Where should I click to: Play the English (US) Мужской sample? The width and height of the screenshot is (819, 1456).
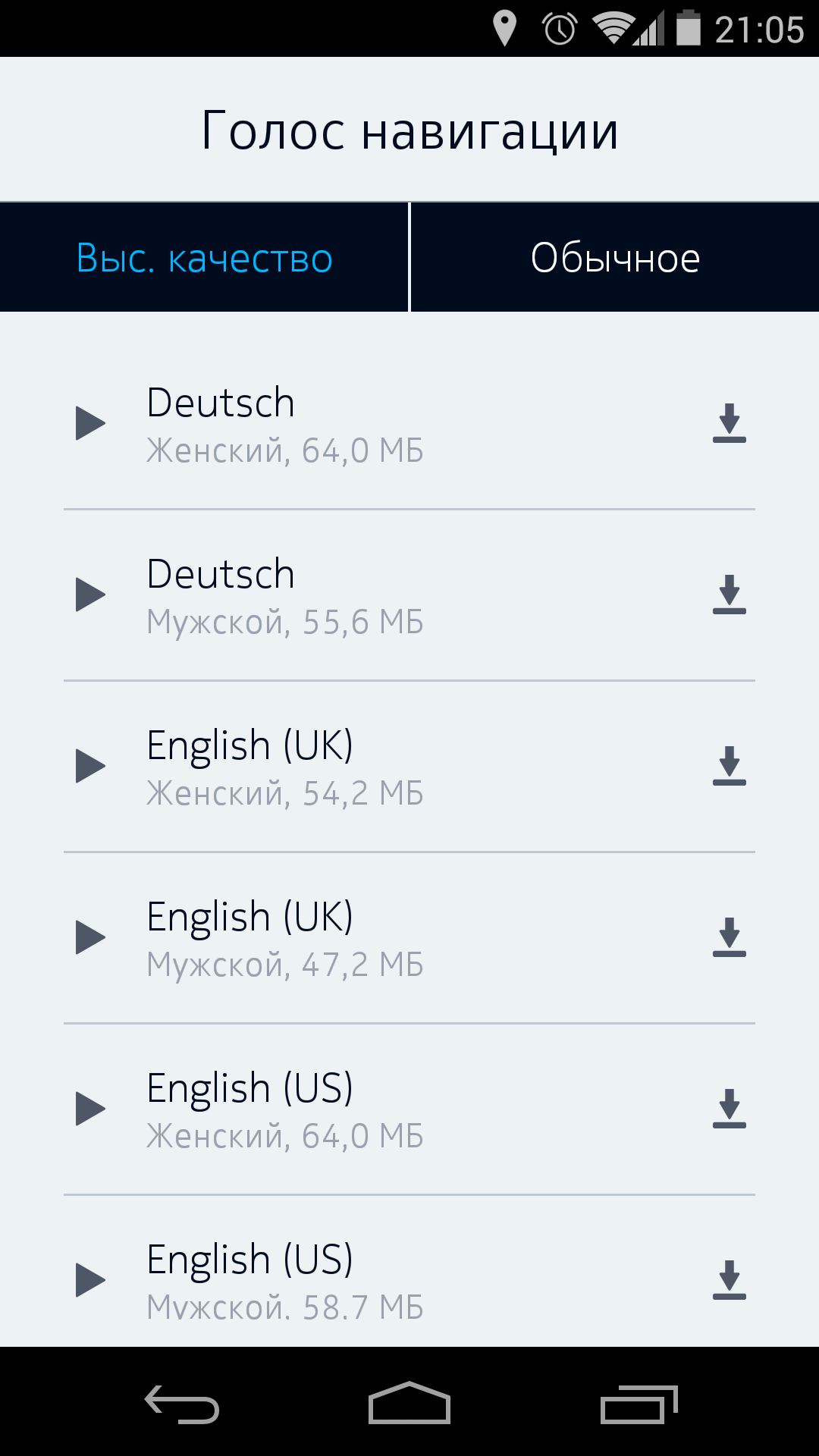[90, 1280]
